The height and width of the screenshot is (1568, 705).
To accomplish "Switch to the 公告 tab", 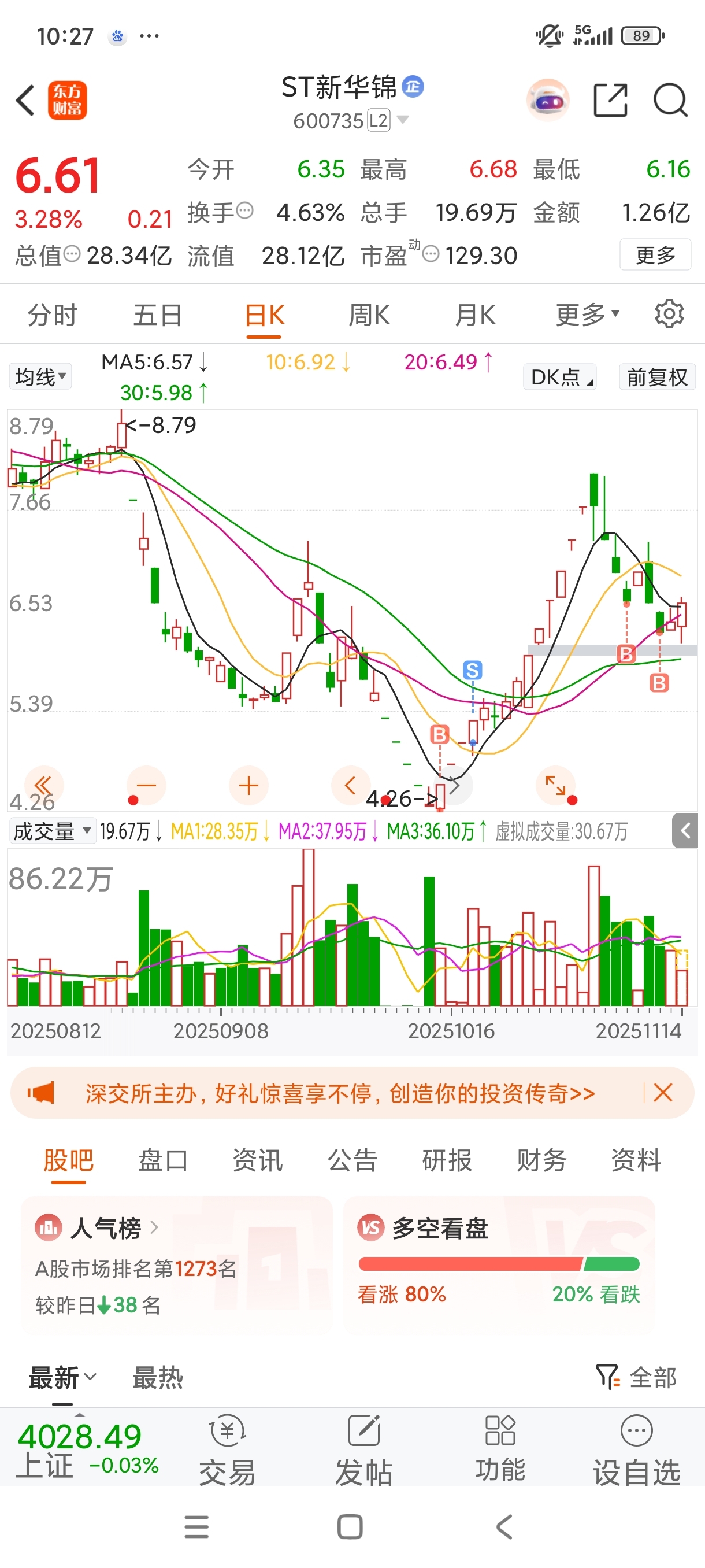I will pos(352,1160).
